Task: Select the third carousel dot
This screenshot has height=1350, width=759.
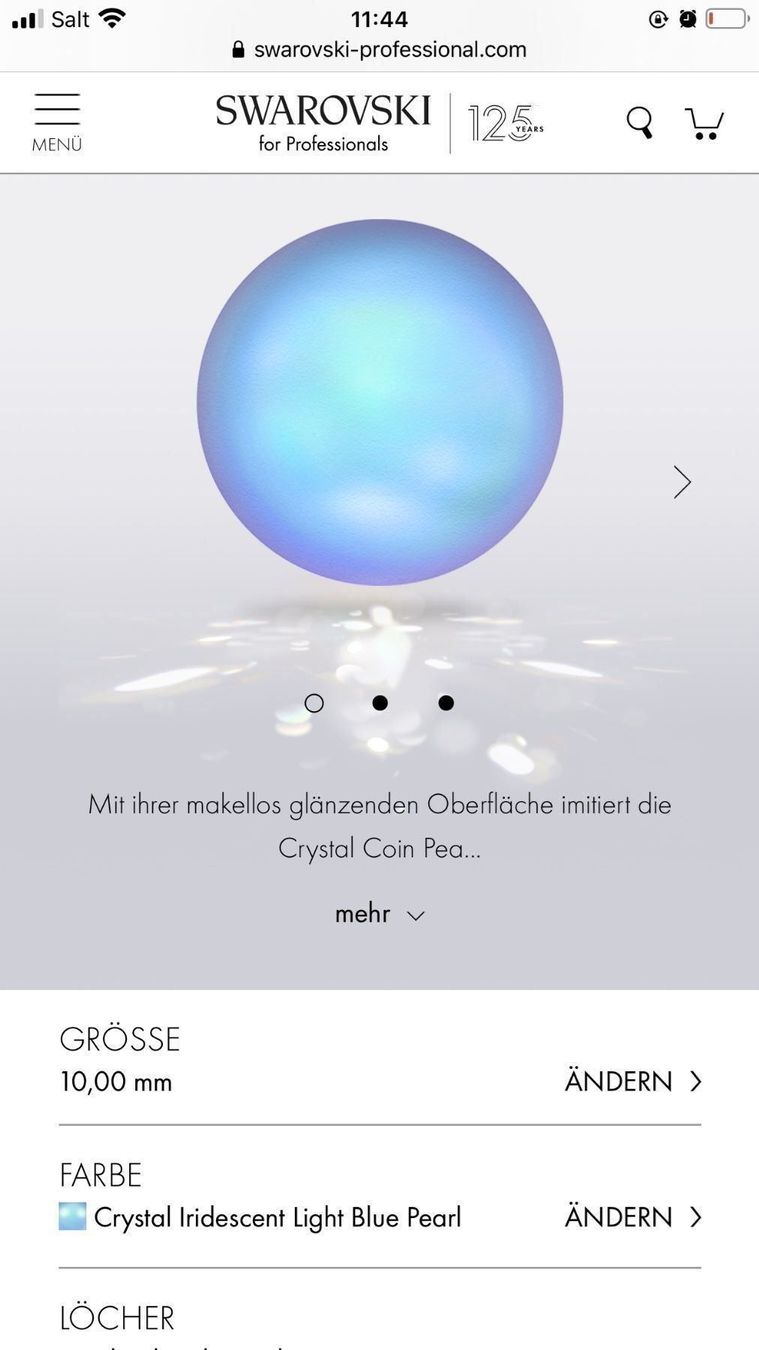Action: tap(446, 703)
